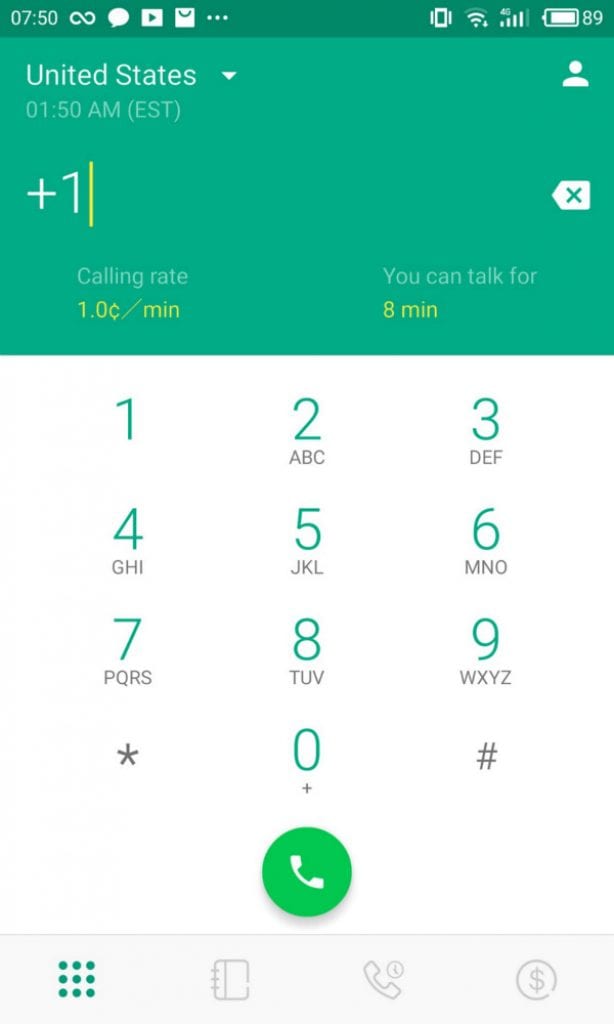Viewport: 614px width, 1024px height.
Task: Dial digit 4 GHI
Action: 127,540
